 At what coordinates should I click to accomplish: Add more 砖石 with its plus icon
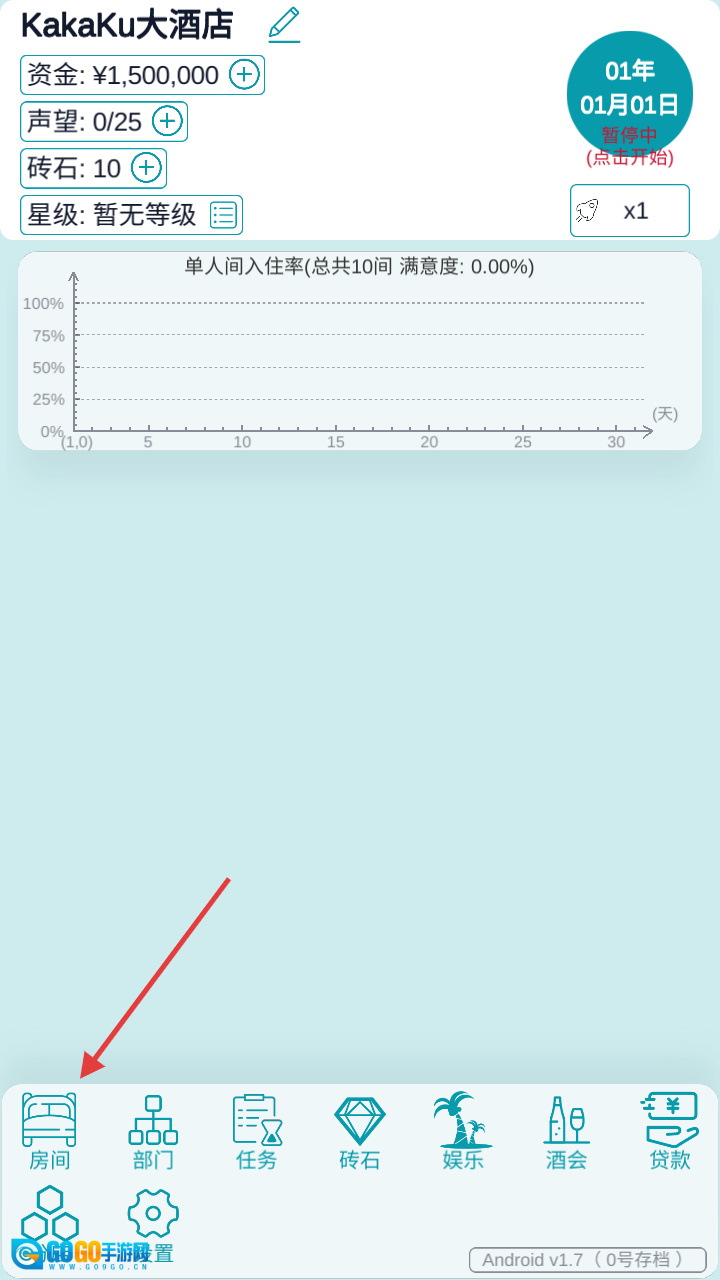pos(146,168)
